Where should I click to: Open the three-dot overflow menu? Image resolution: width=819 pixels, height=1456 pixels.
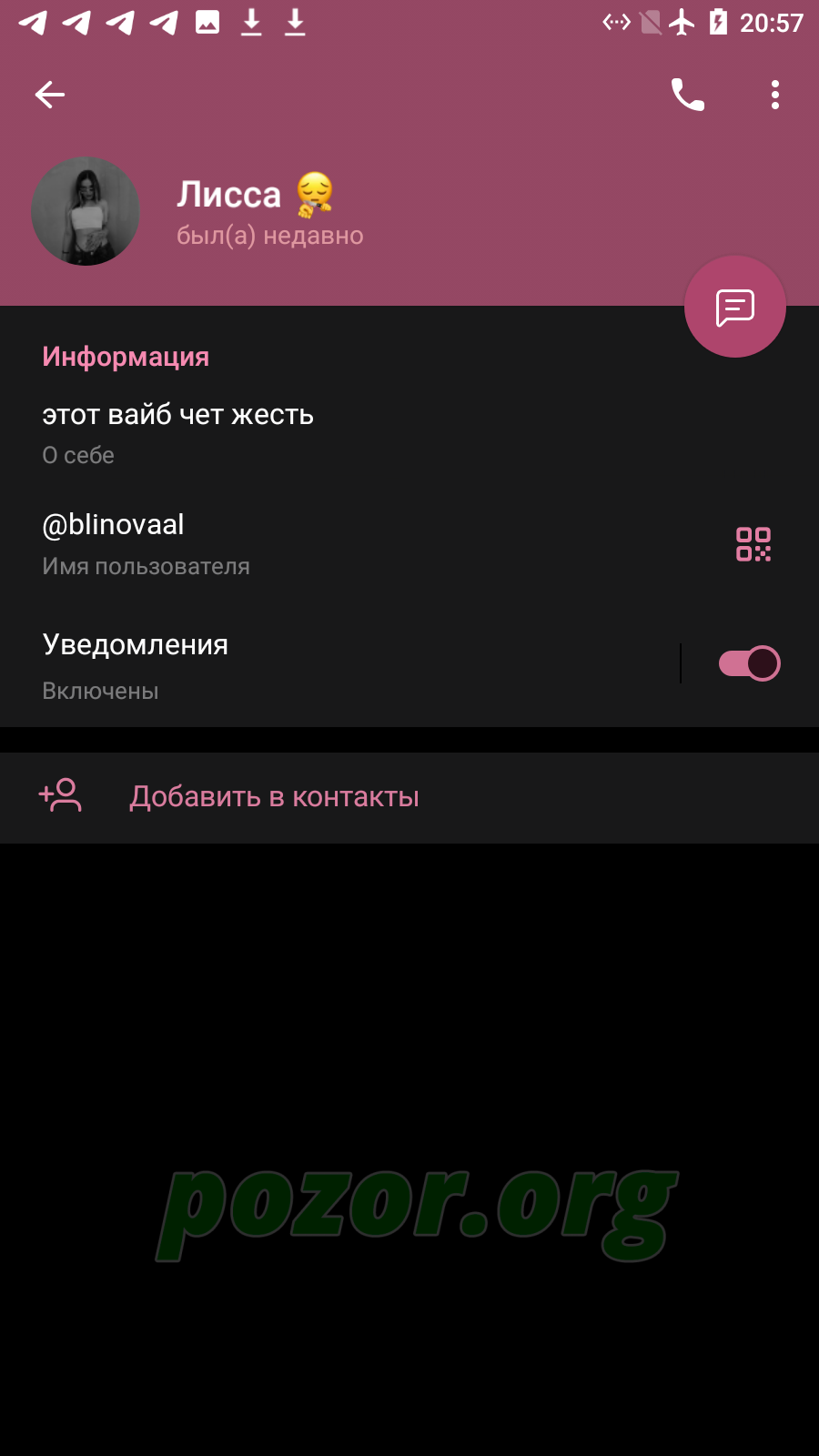click(x=775, y=95)
